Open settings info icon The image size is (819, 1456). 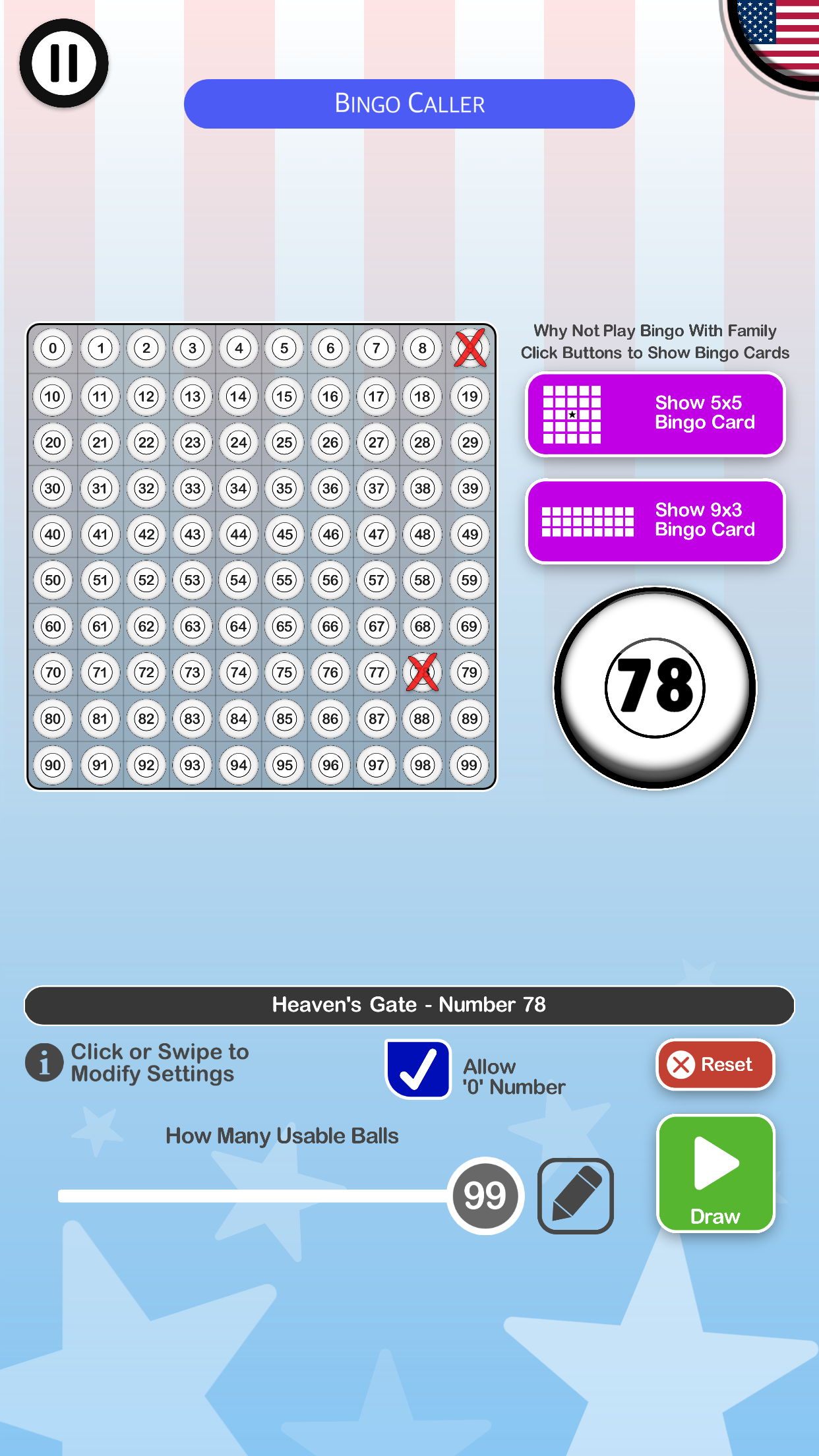44,1062
